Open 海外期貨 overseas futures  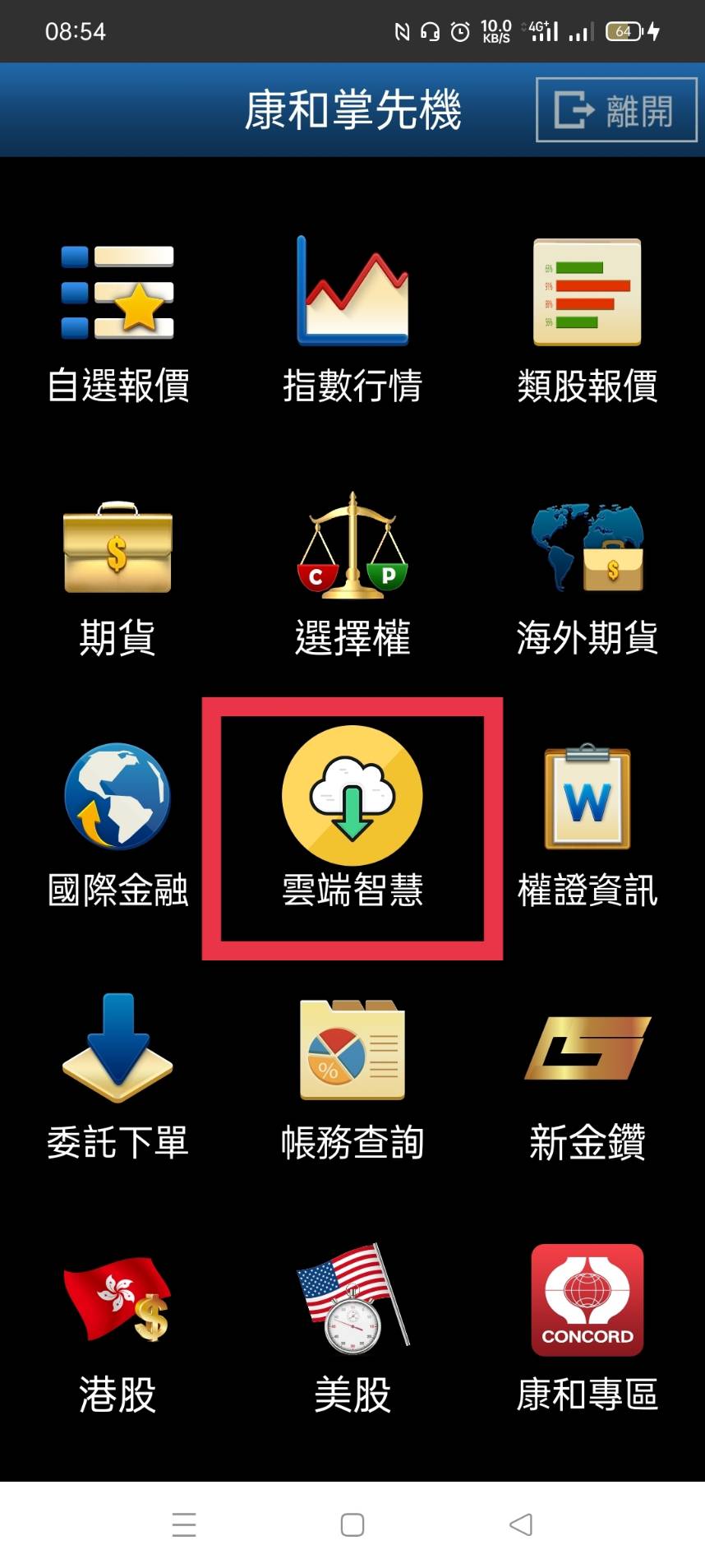(x=587, y=576)
